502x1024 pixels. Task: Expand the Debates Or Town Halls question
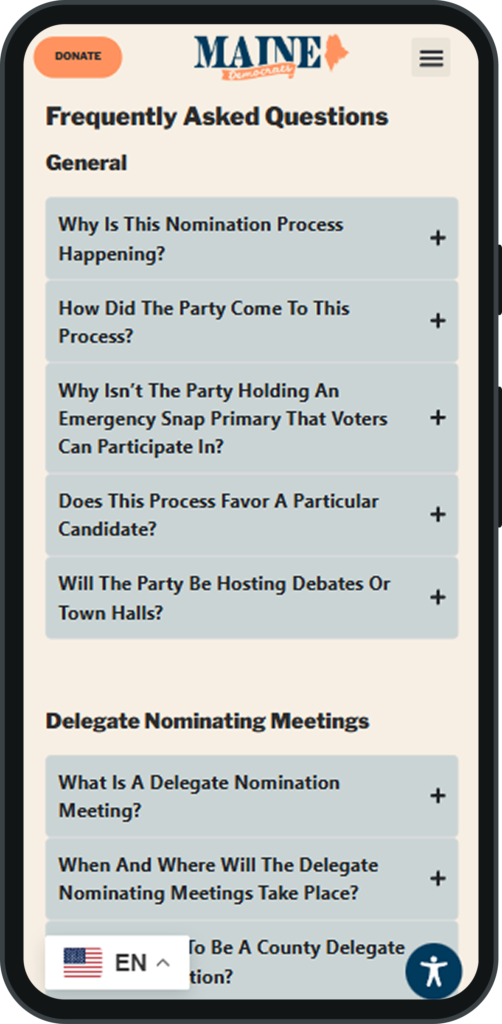251,598
